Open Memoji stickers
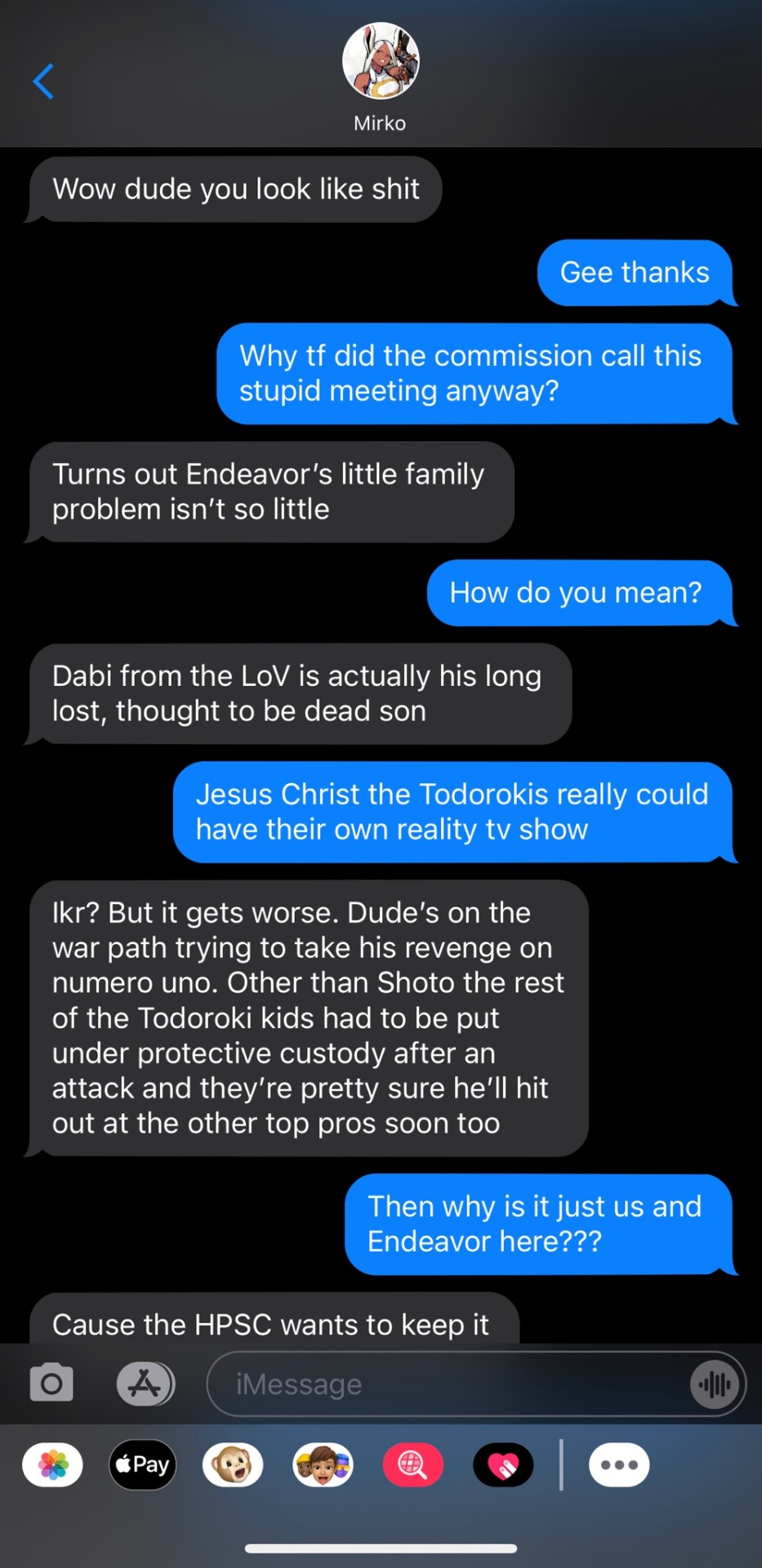Image resolution: width=762 pixels, height=1568 pixels. [x=323, y=1465]
